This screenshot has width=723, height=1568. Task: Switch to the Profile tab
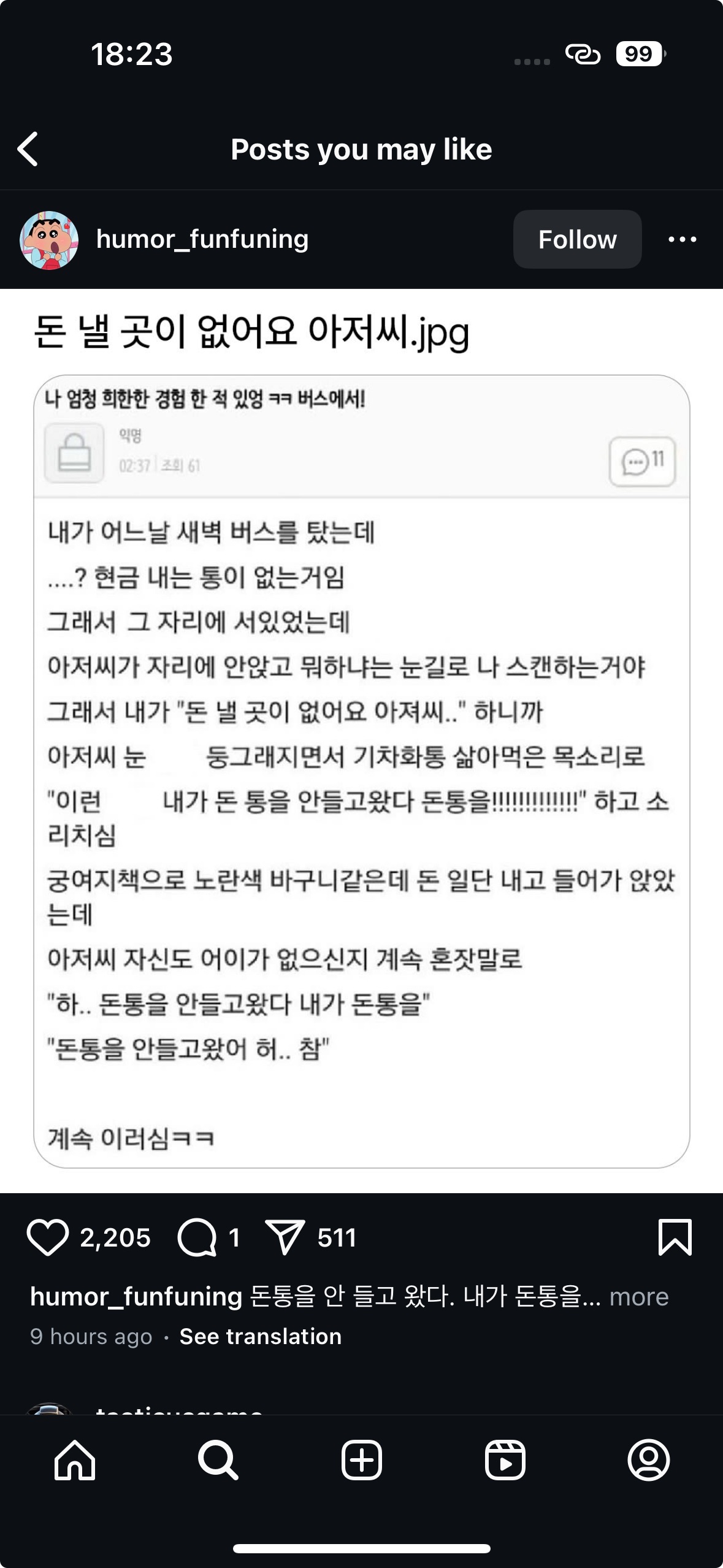[648, 1460]
